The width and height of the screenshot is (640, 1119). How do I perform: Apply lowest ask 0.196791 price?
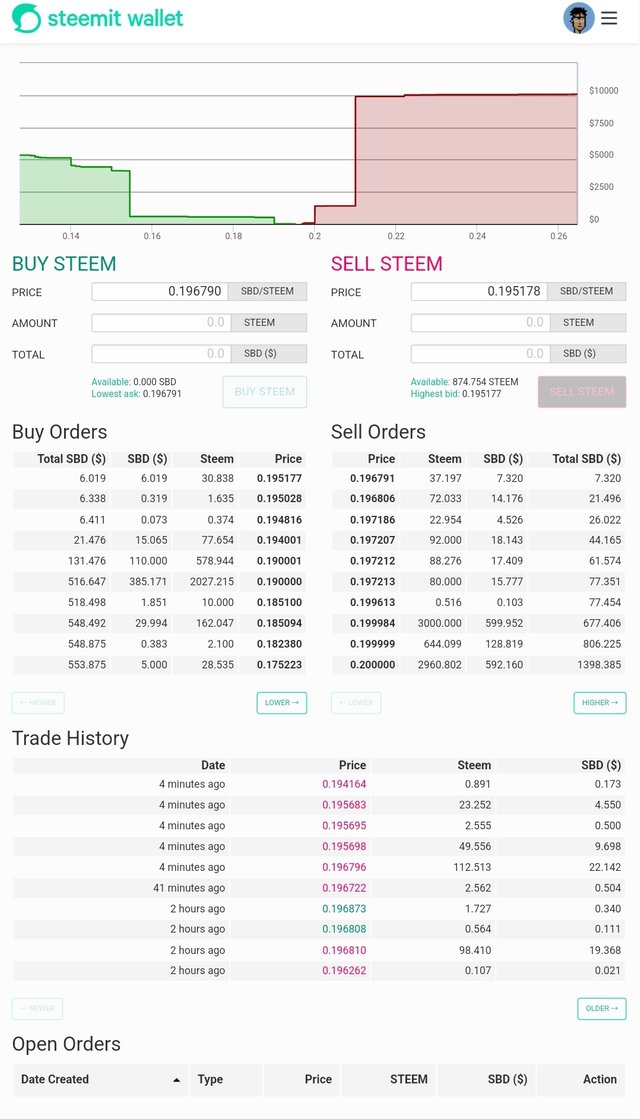(x=136, y=394)
